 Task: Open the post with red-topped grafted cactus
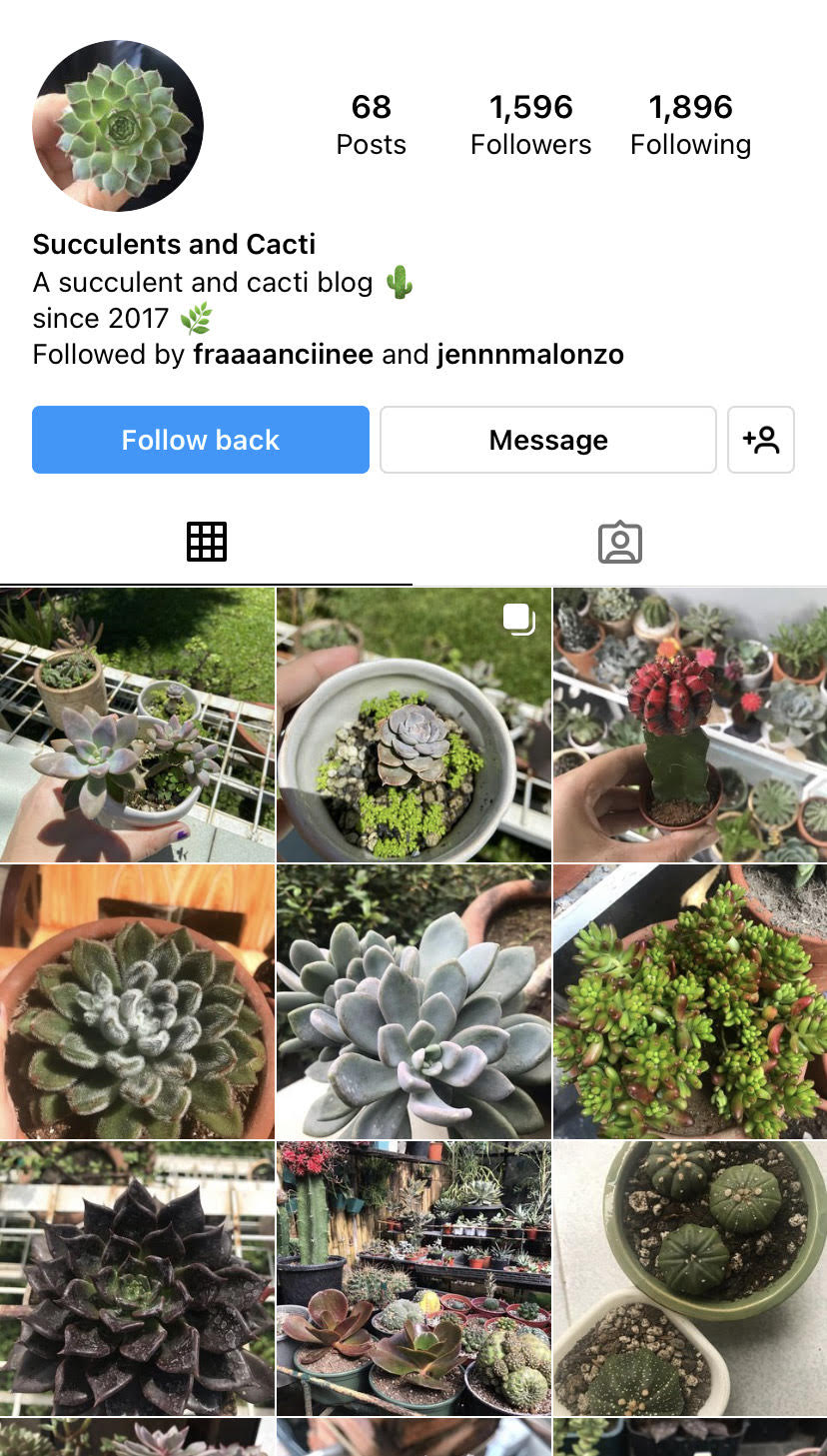[689, 725]
